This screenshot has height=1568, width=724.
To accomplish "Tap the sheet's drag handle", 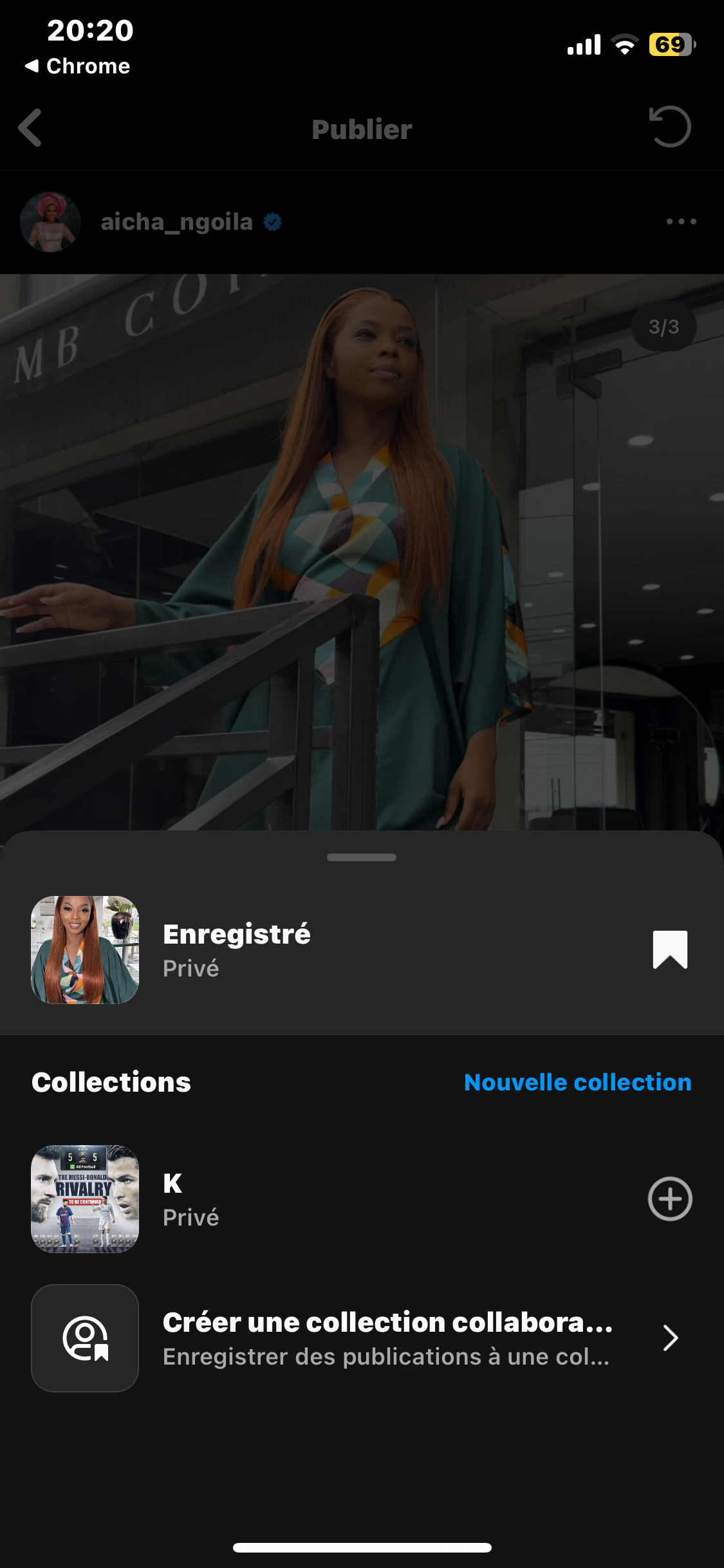I will [x=362, y=857].
